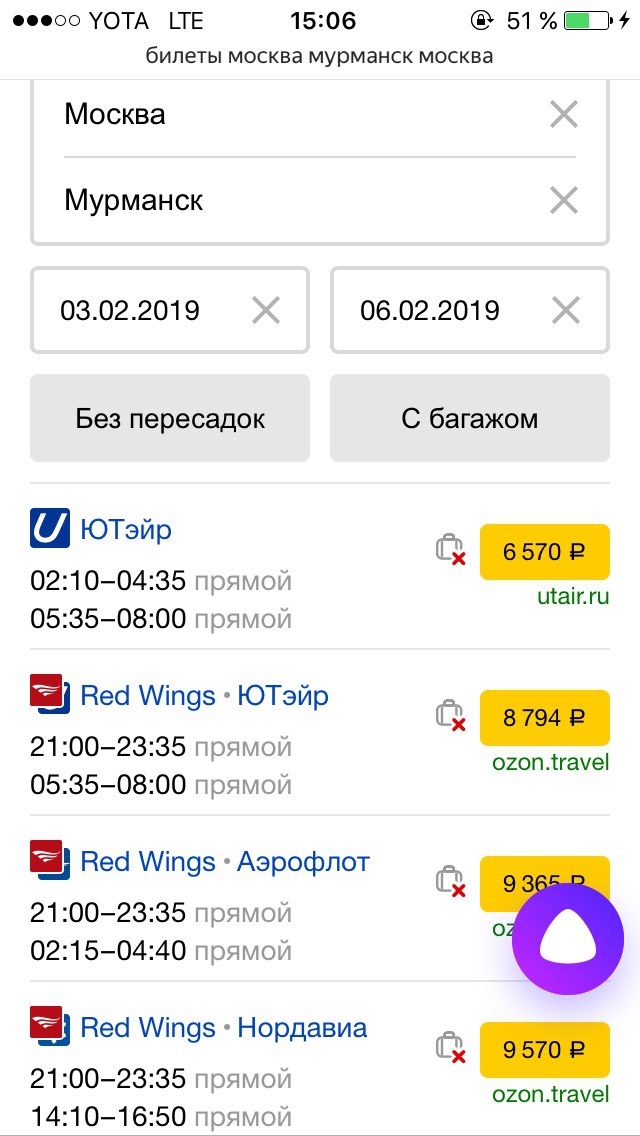
Task: Tap the search query in address bar
Action: [320, 56]
